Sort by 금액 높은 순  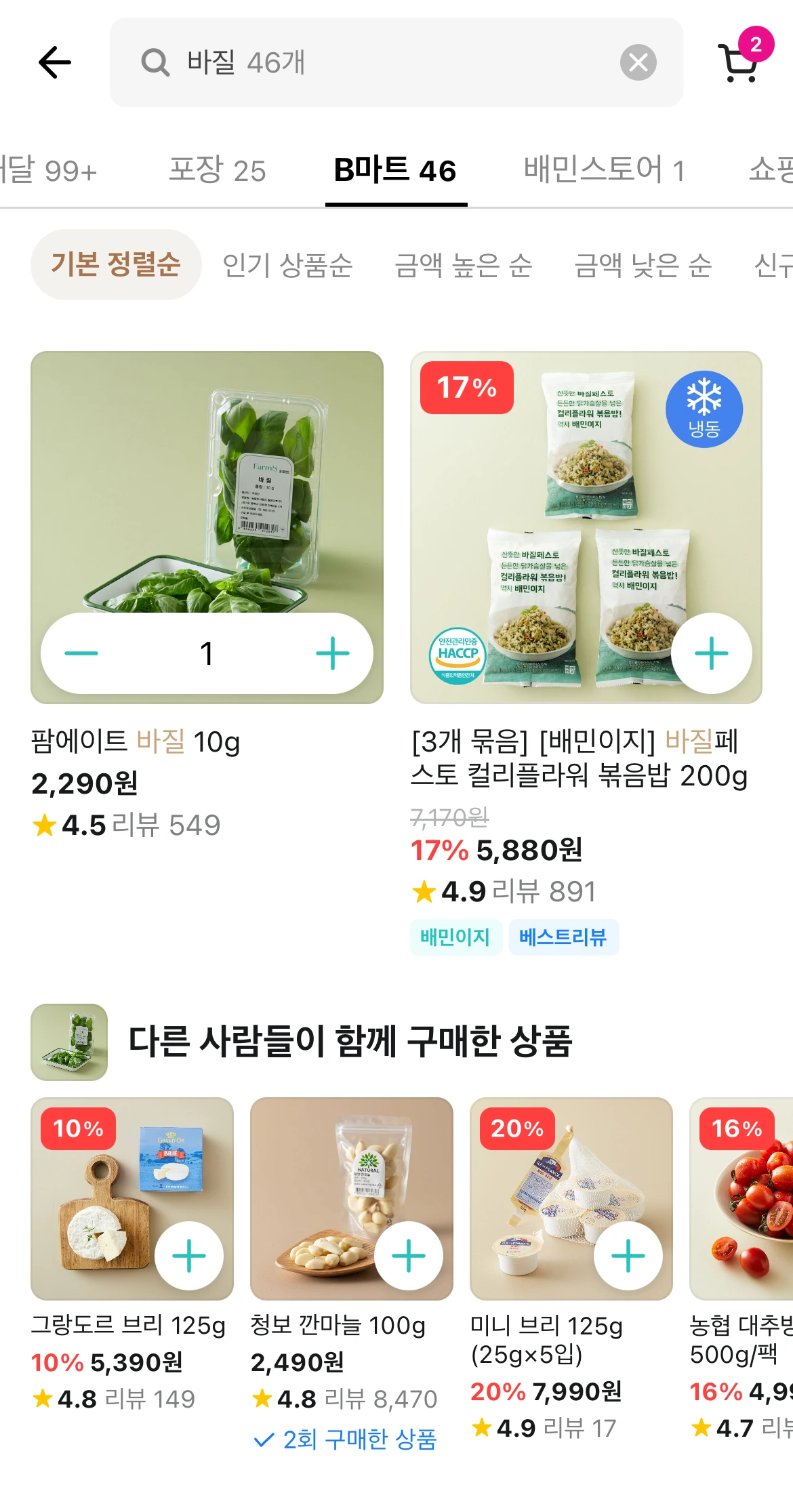coord(464,265)
